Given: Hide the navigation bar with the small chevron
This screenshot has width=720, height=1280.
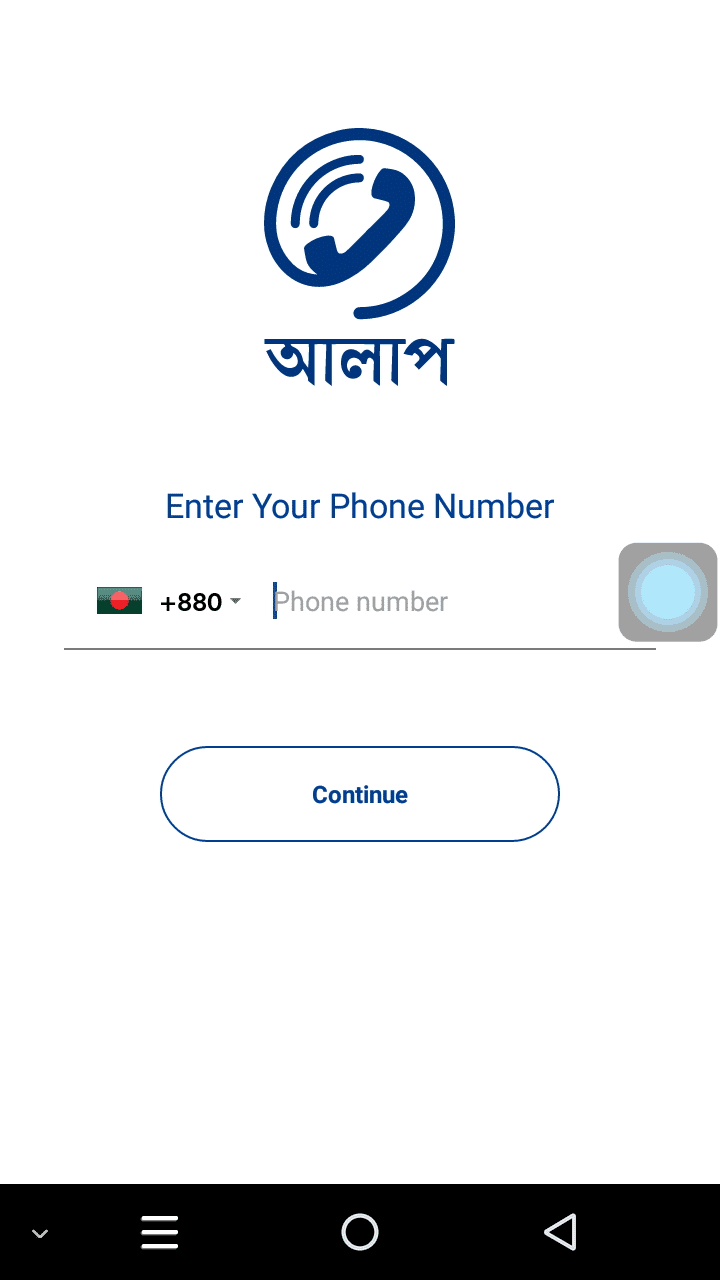Looking at the screenshot, I should click(x=40, y=1234).
